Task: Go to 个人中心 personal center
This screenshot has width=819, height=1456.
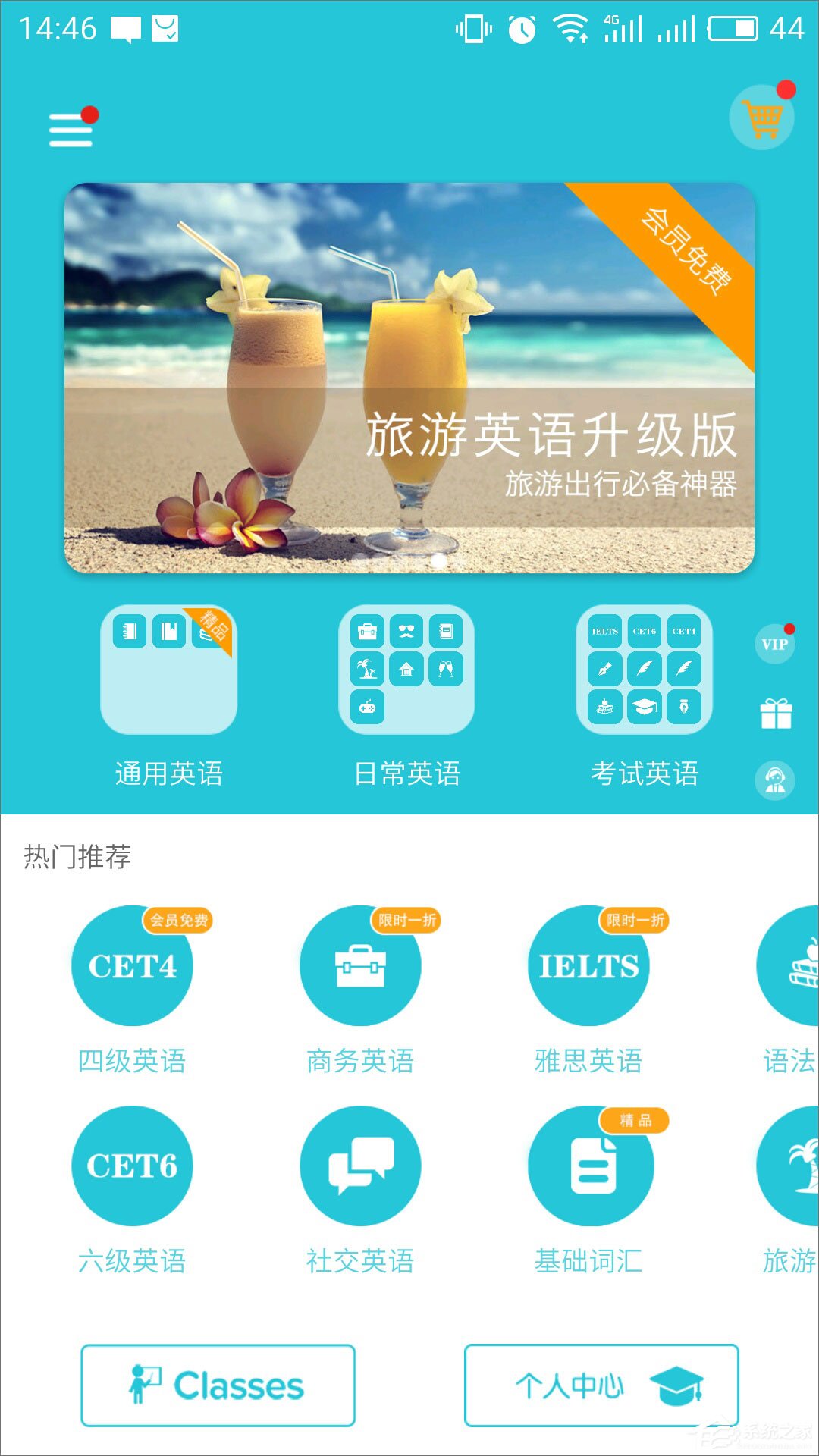Action: click(601, 1385)
